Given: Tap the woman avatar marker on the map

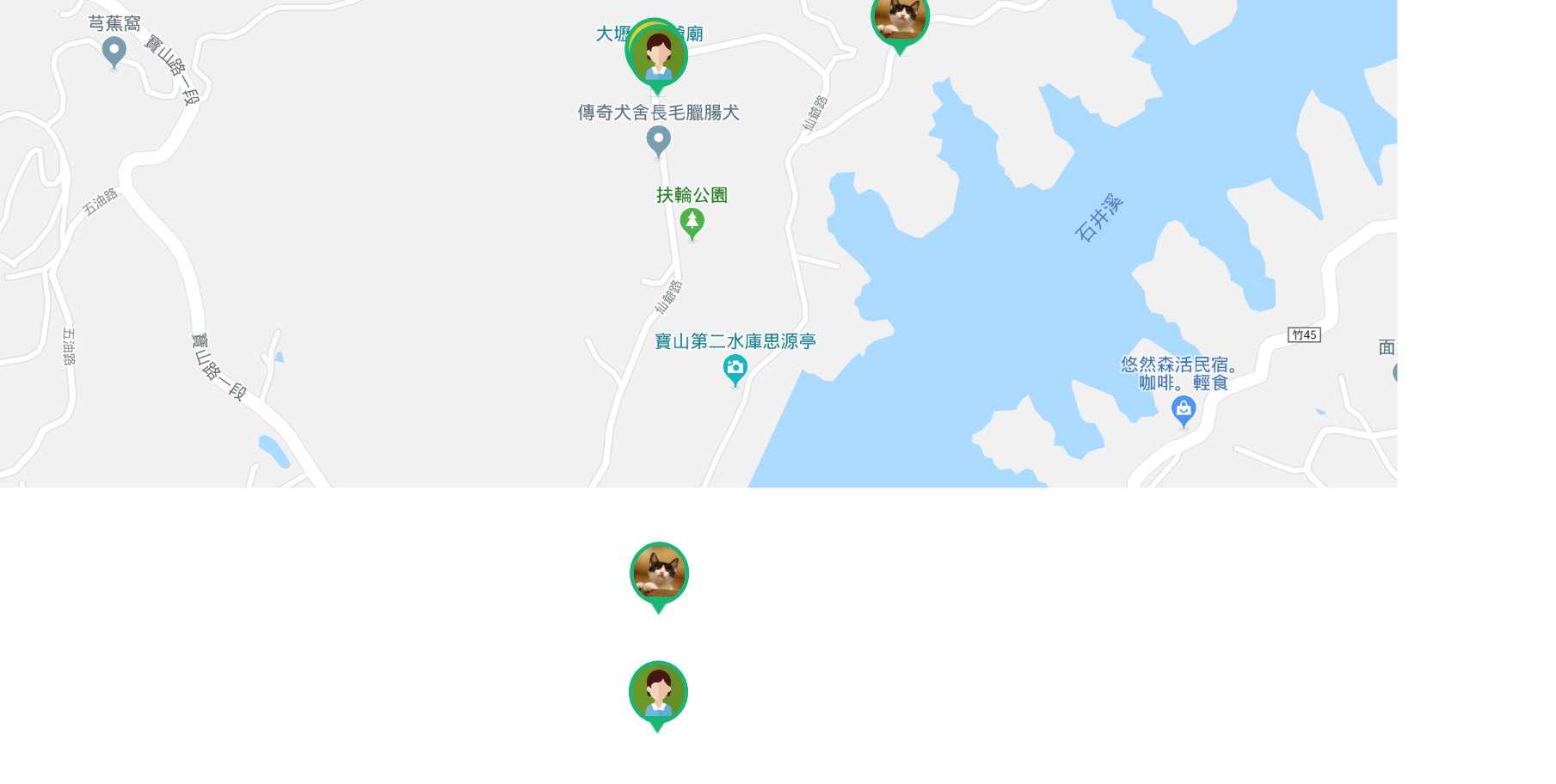Looking at the screenshot, I should (658, 57).
